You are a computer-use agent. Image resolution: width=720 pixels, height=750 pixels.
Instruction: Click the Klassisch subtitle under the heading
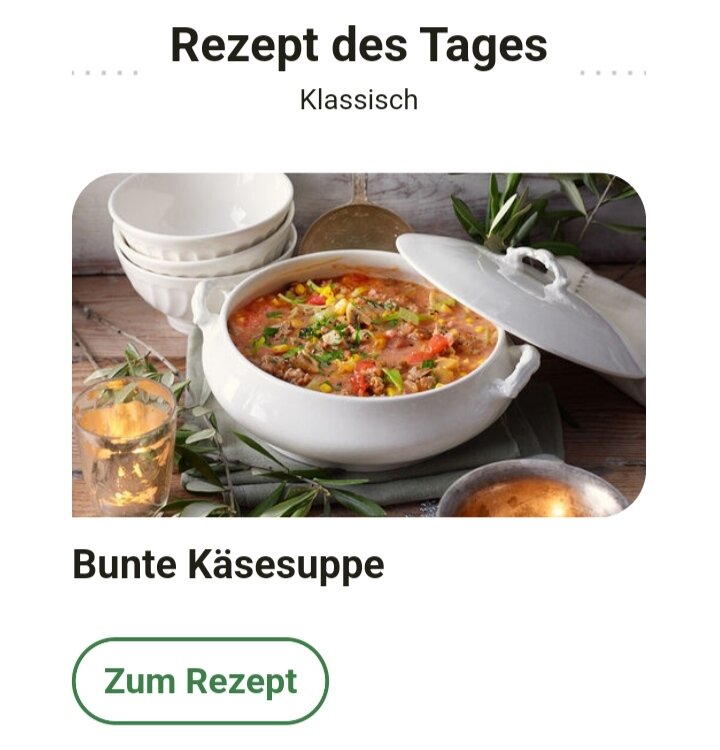point(360,100)
